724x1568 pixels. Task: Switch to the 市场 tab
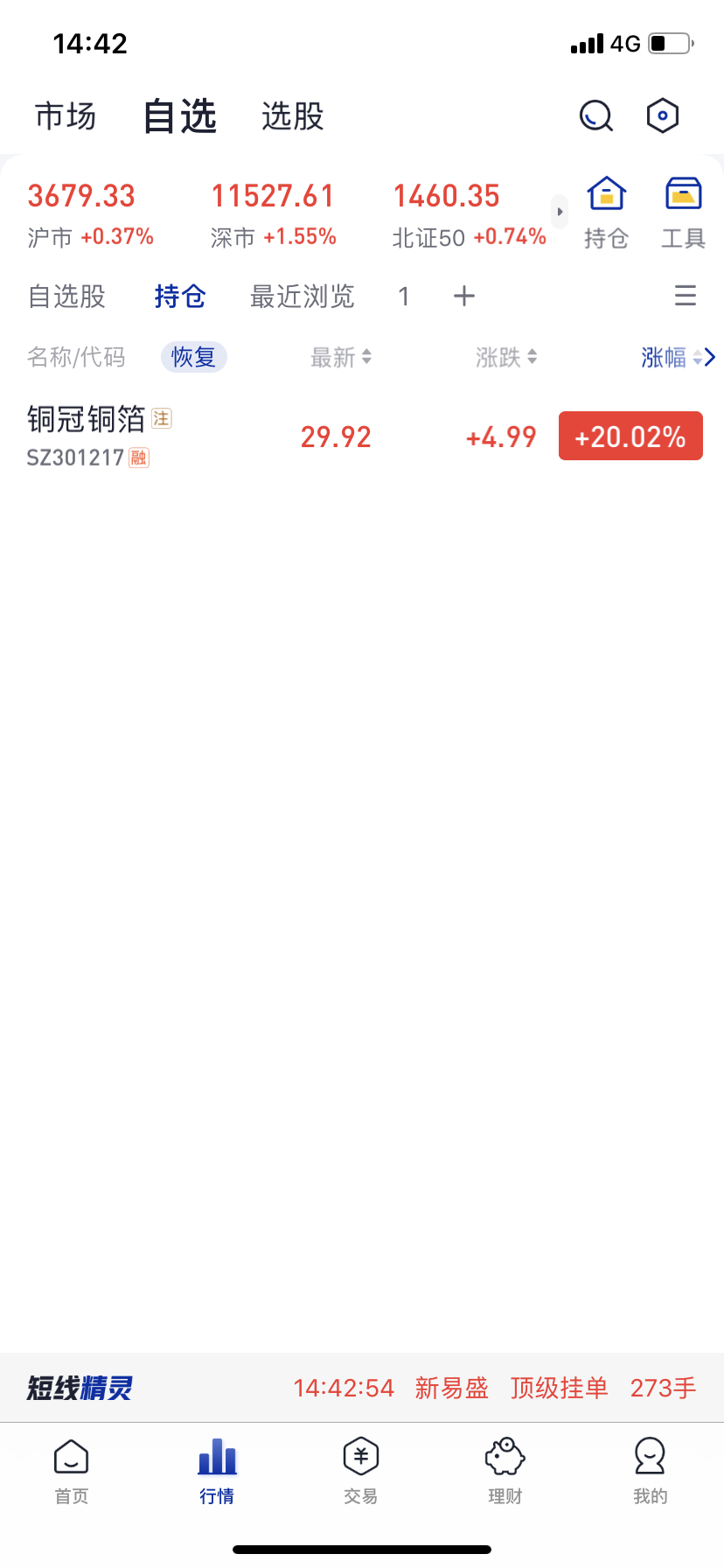[x=66, y=116]
